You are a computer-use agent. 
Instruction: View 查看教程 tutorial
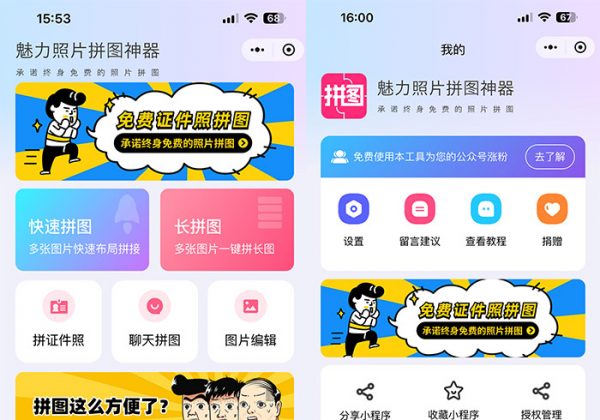pos(486,219)
